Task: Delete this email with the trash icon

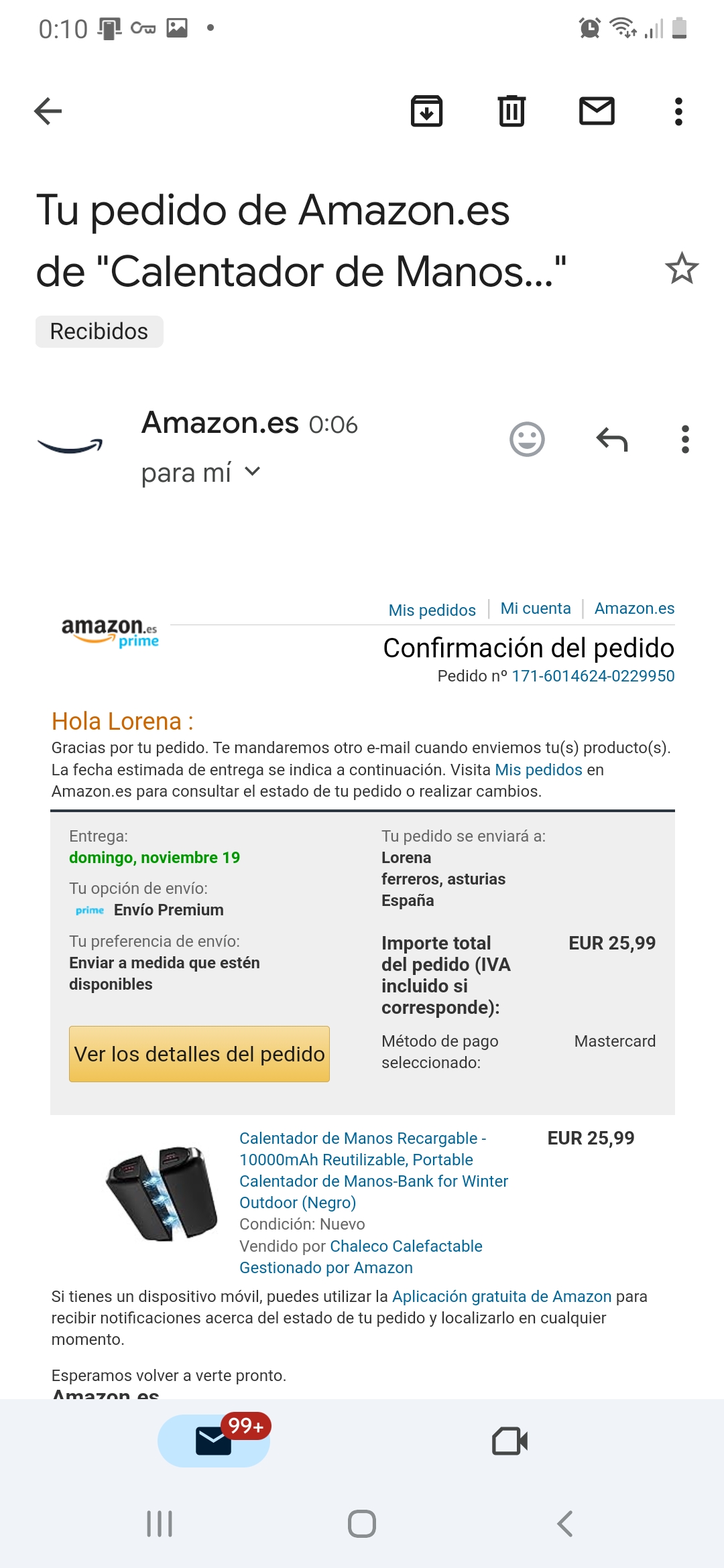Action: click(511, 111)
